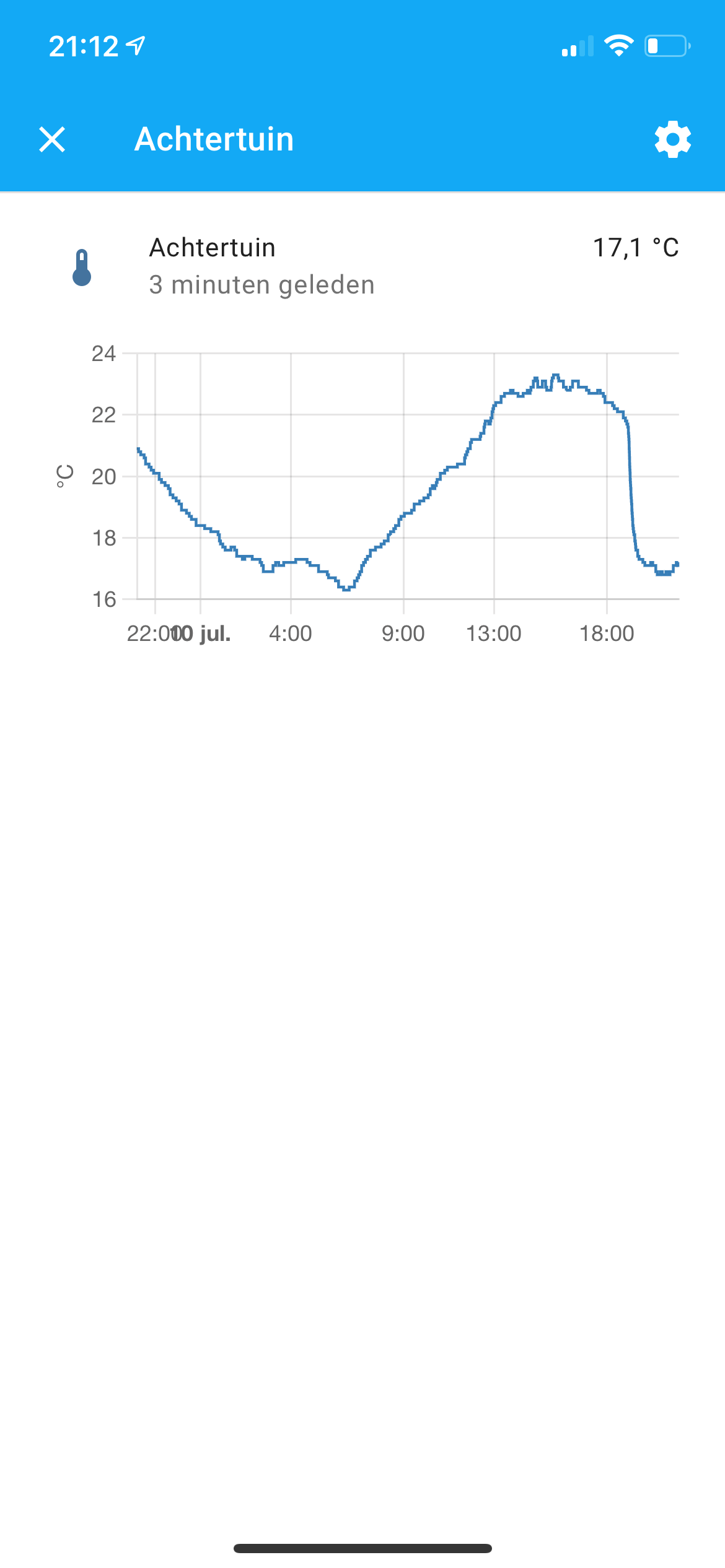The height and width of the screenshot is (1568, 725).
Task: Select the lowest point of the temperature curve
Action: [x=347, y=590]
